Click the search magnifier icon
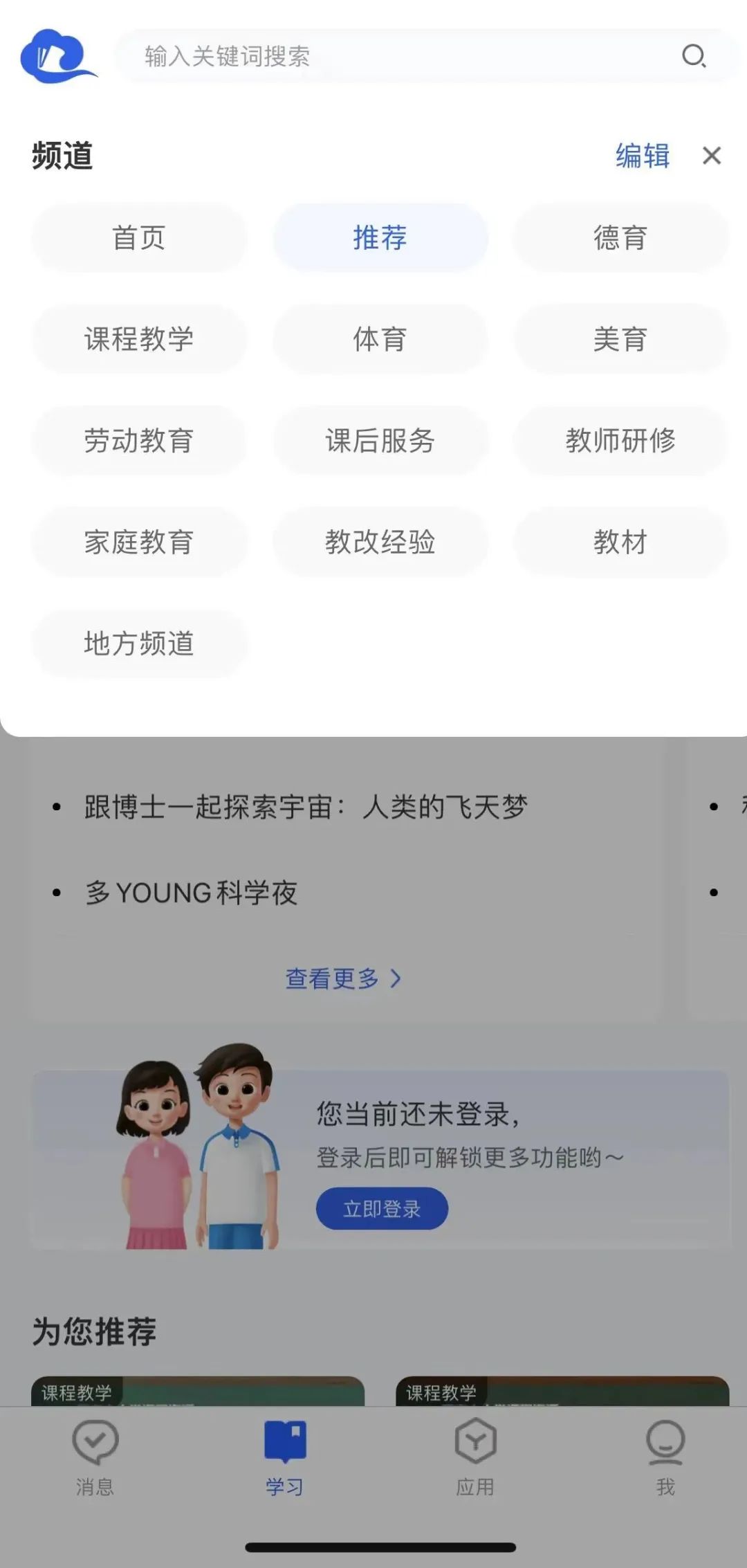The width and height of the screenshot is (747, 1568). (694, 57)
